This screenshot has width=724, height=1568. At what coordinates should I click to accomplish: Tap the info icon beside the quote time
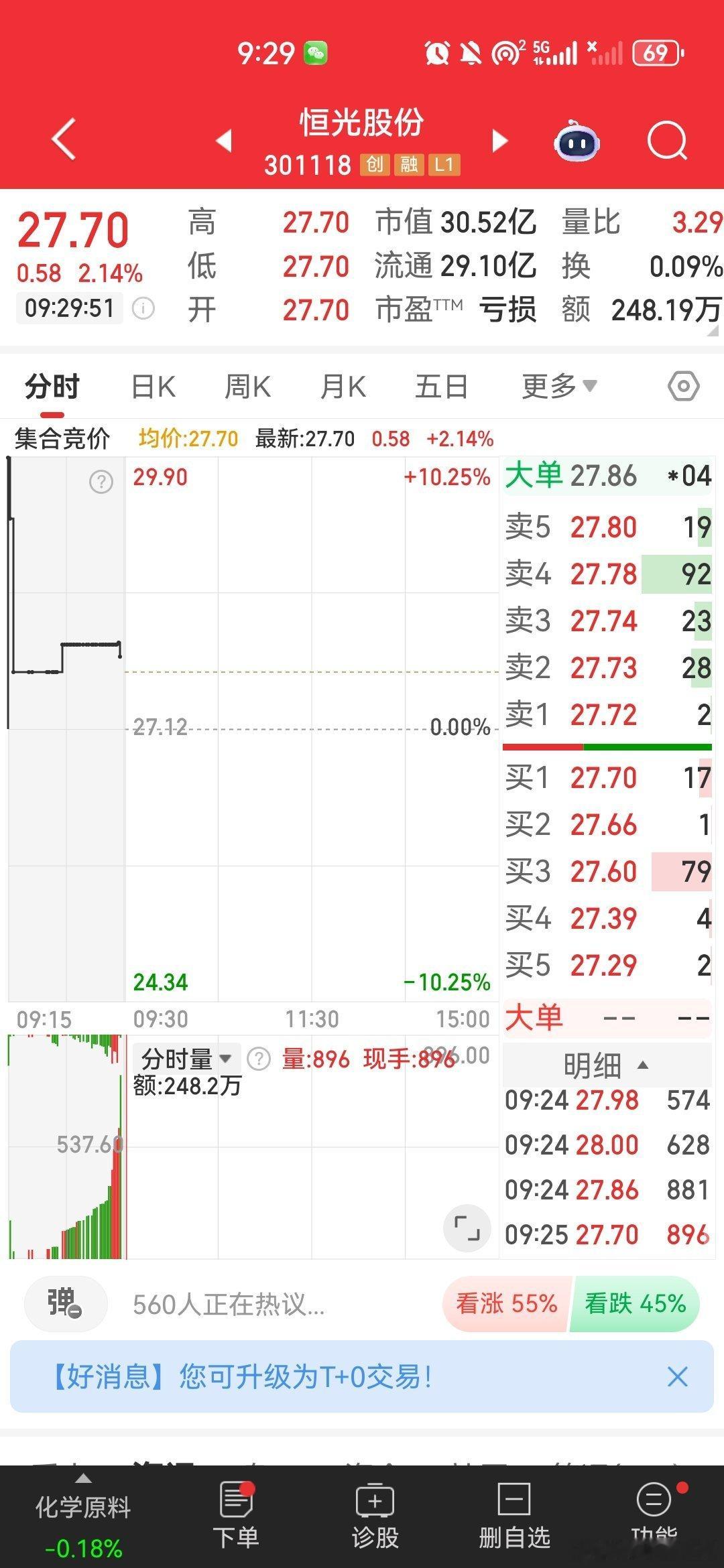(143, 308)
